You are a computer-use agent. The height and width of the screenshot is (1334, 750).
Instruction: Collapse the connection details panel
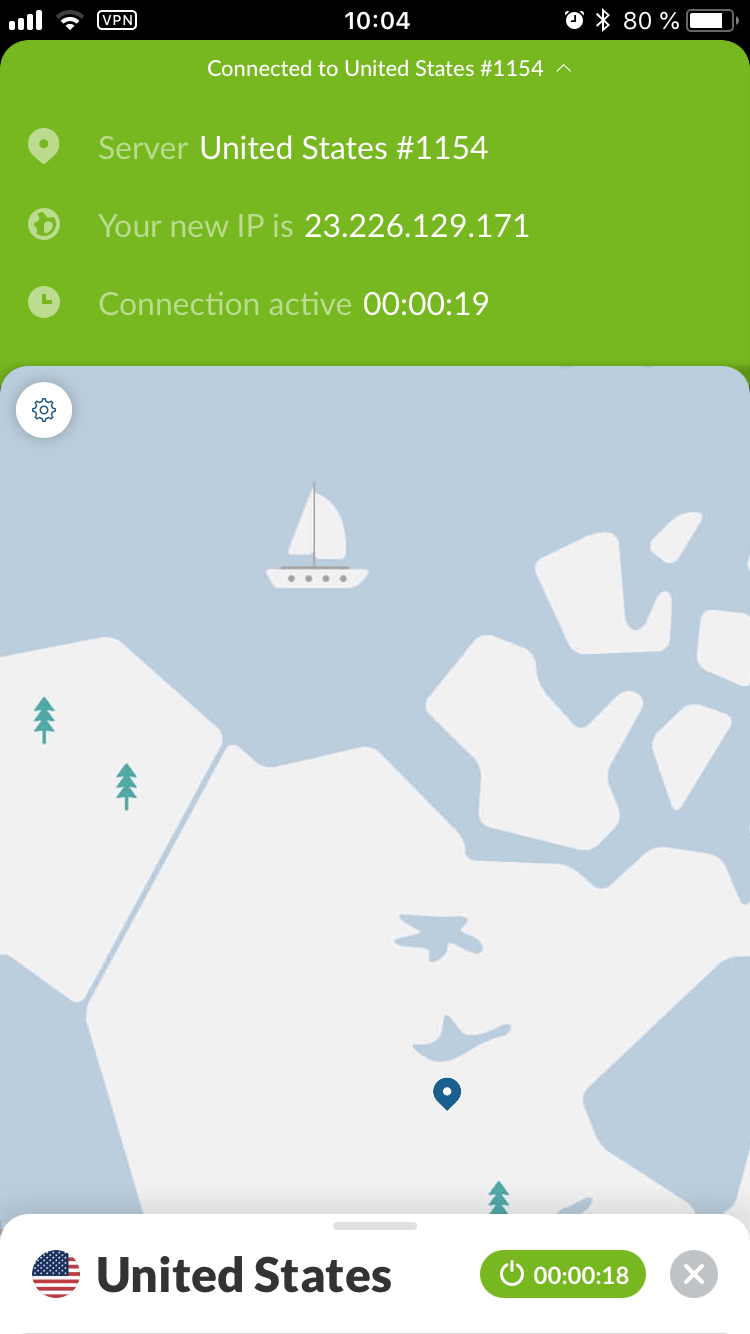click(x=563, y=68)
